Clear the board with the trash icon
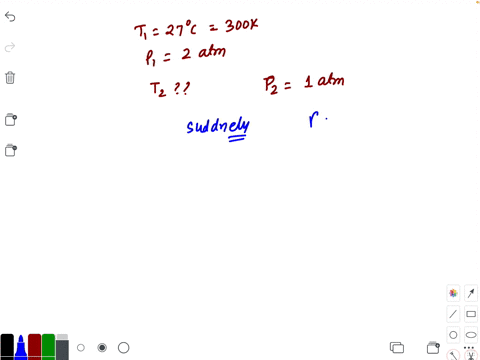The width and height of the screenshot is (480, 360). (10, 78)
